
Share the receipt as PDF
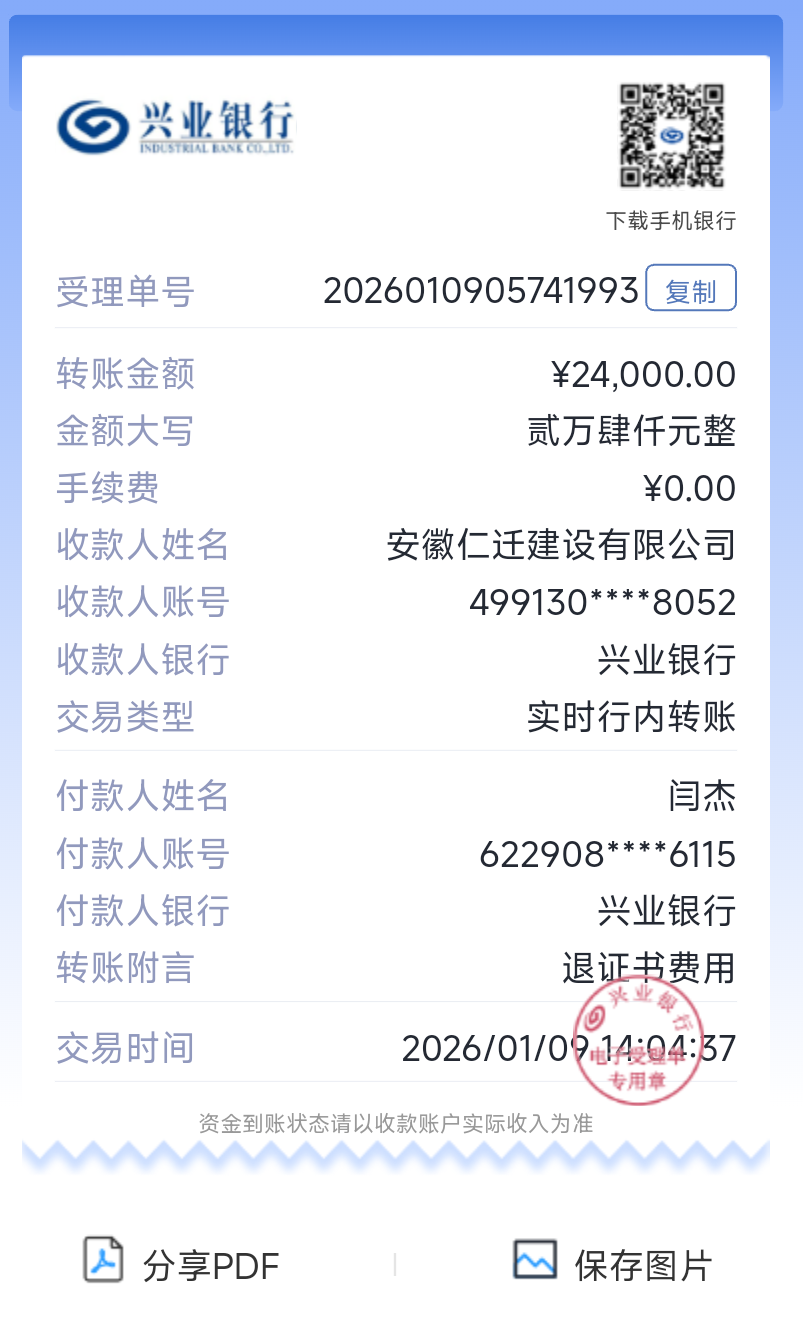pos(182,1264)
